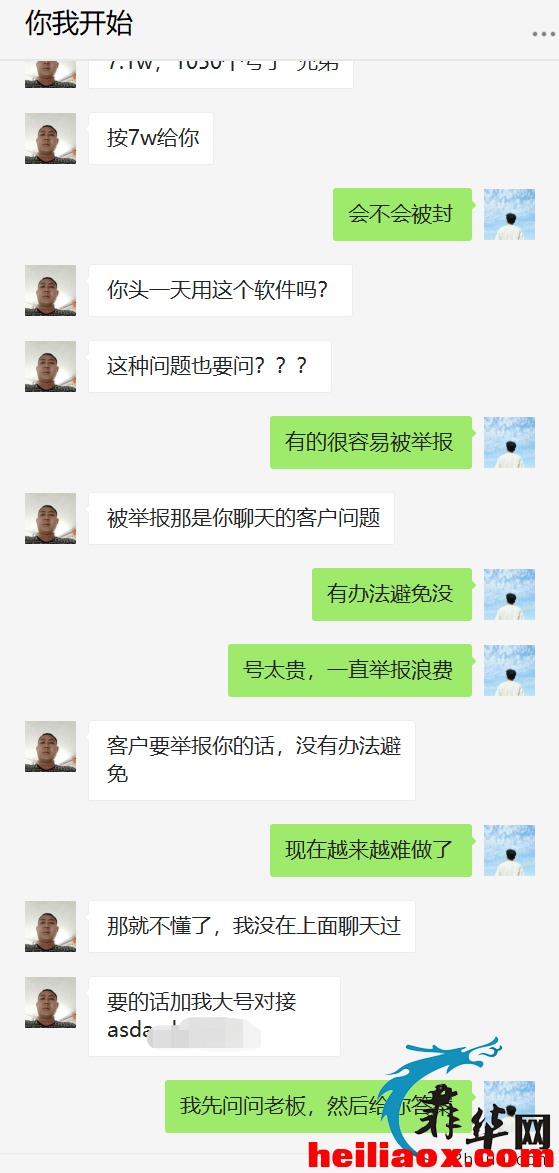Open contact's avatar beside "要的话加我大号对接"

pos(50,1002)
